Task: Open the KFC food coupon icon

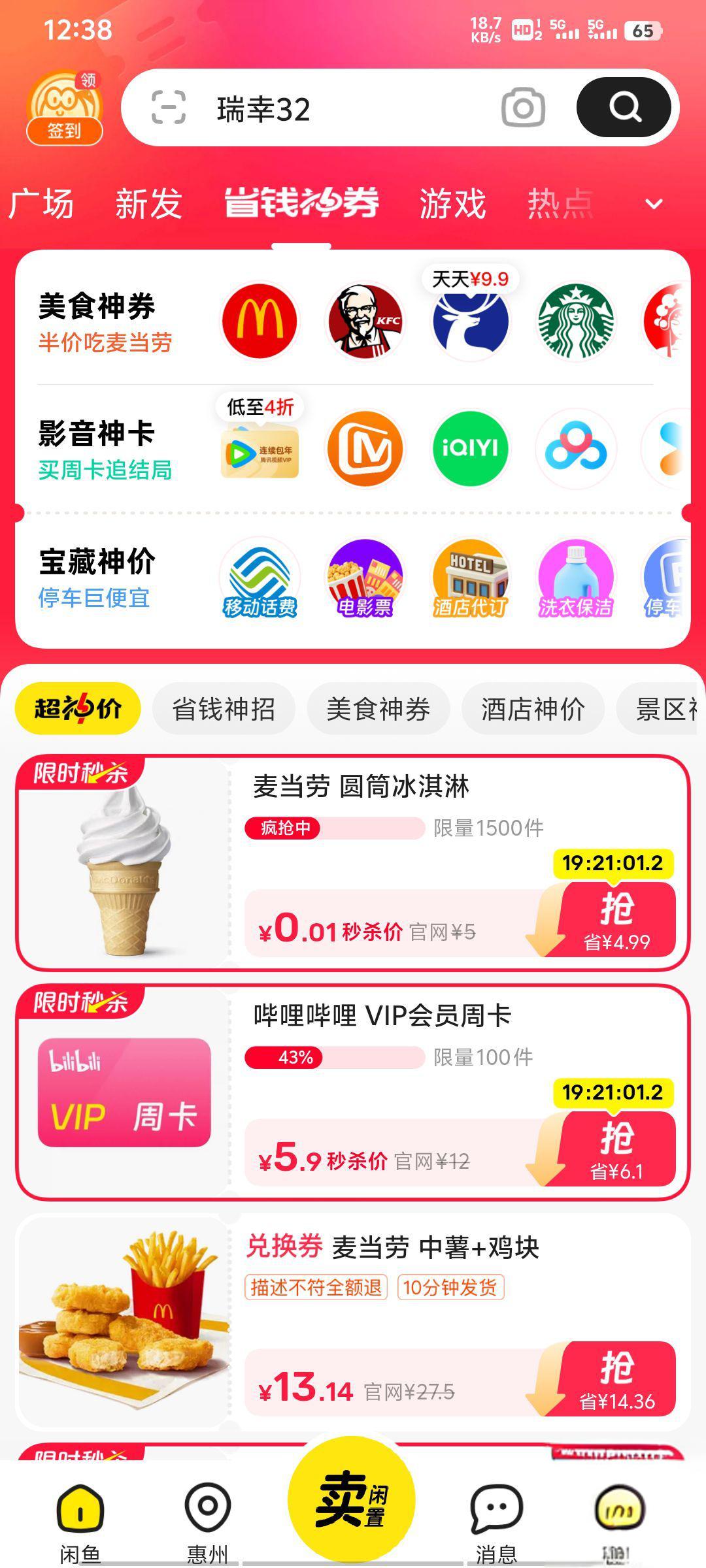Action: (x=365, y=321)
